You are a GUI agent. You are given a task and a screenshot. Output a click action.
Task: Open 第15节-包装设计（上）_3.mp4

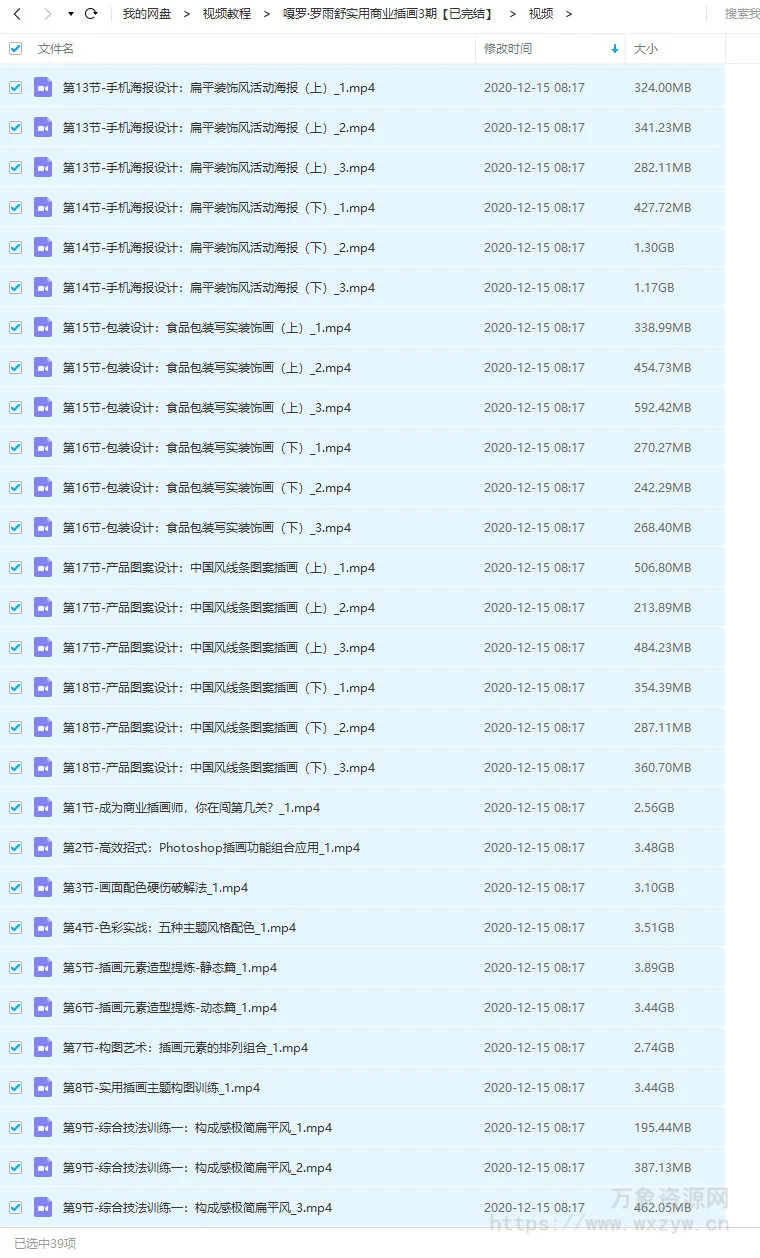tap(206, 408)
